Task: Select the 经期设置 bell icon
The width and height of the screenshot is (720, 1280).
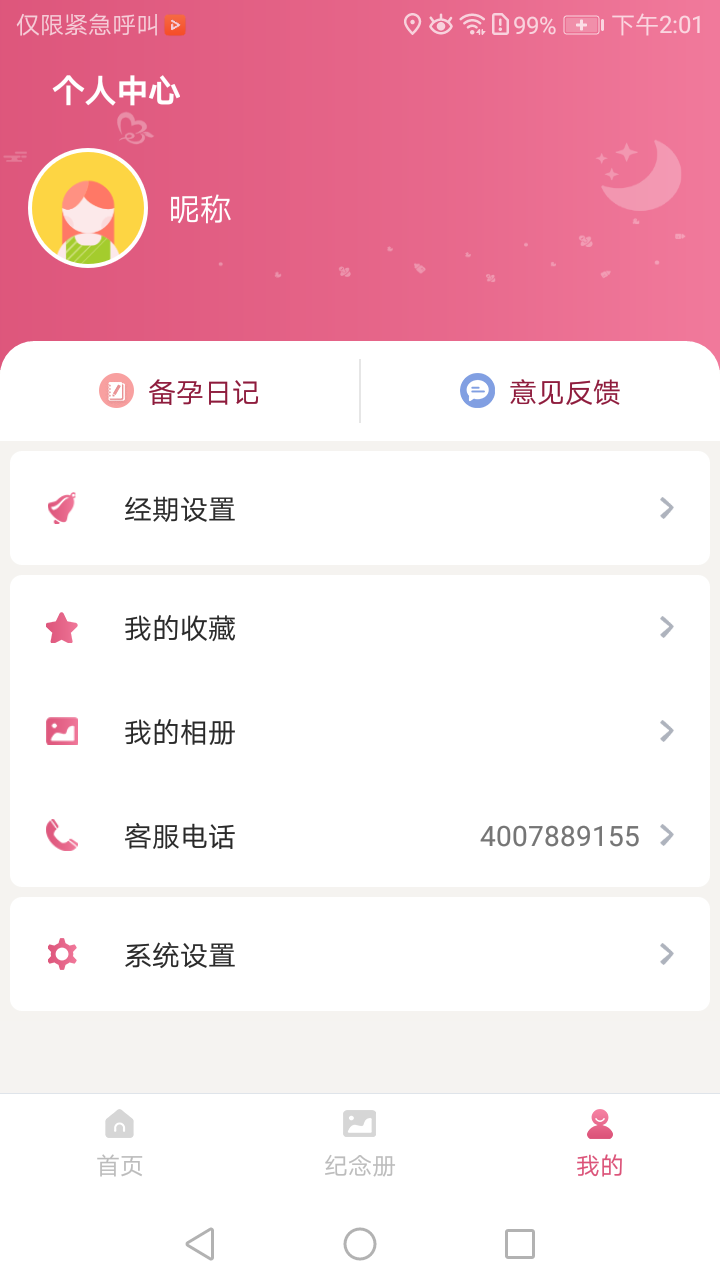Action: click(62, 506)
